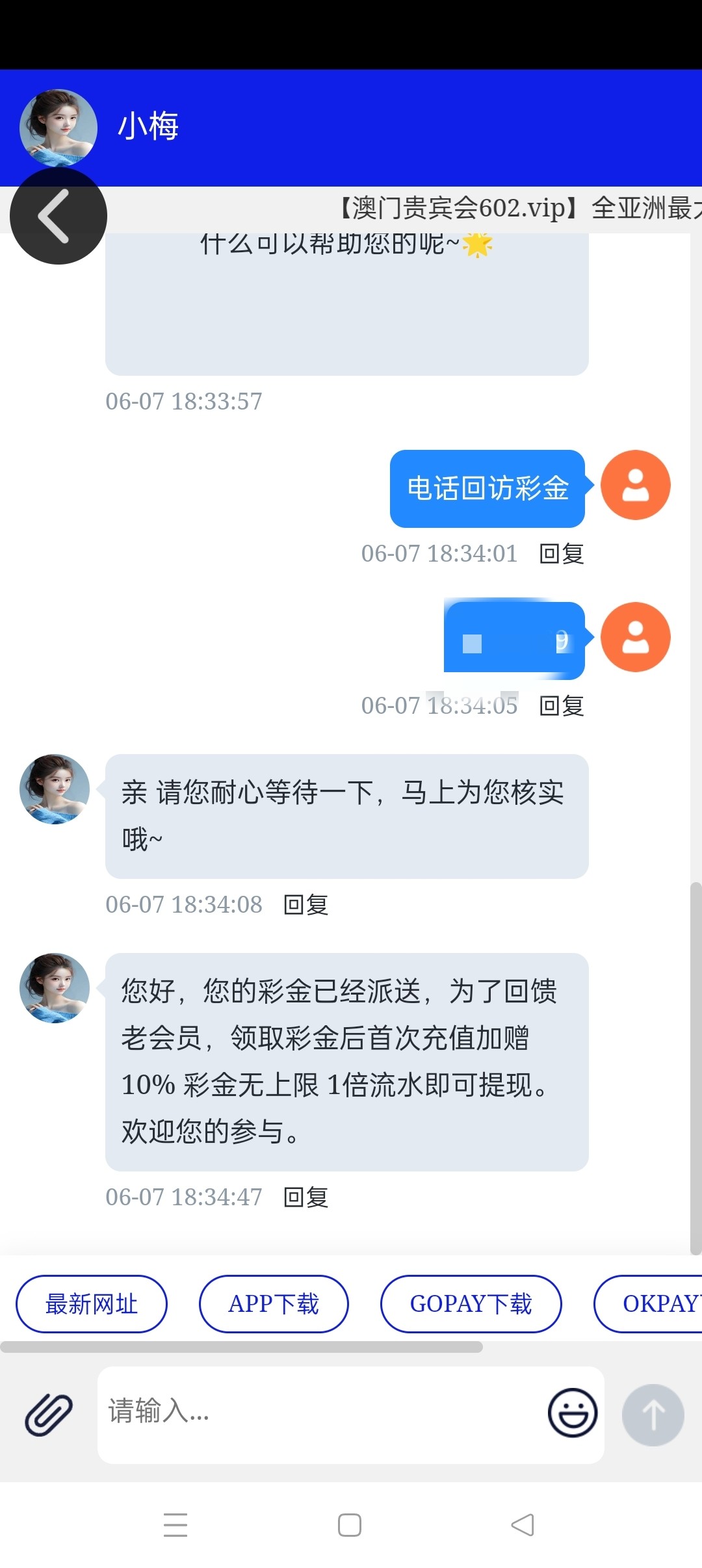
Task: Open system recent apps menu
Action: [175, 1525]
